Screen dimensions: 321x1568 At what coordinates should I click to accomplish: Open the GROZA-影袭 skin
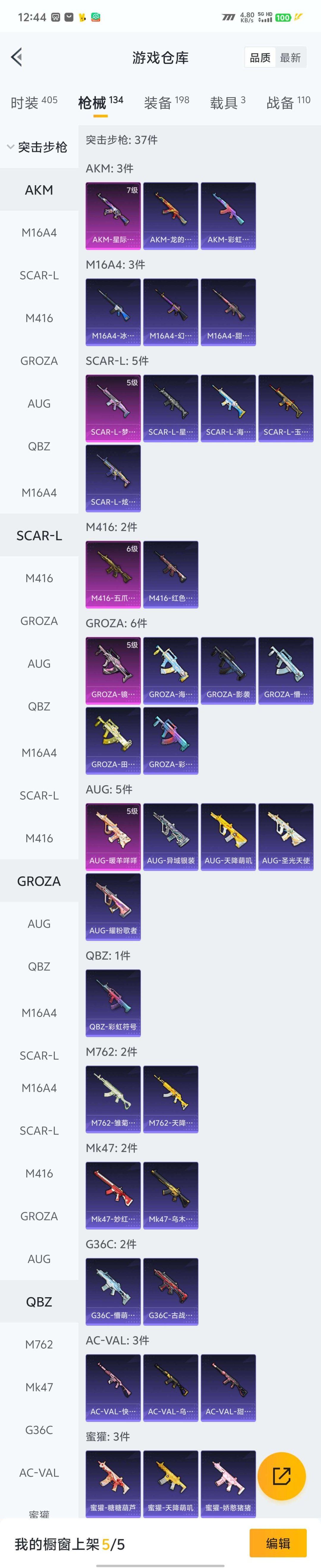click(x=228, y=670)
